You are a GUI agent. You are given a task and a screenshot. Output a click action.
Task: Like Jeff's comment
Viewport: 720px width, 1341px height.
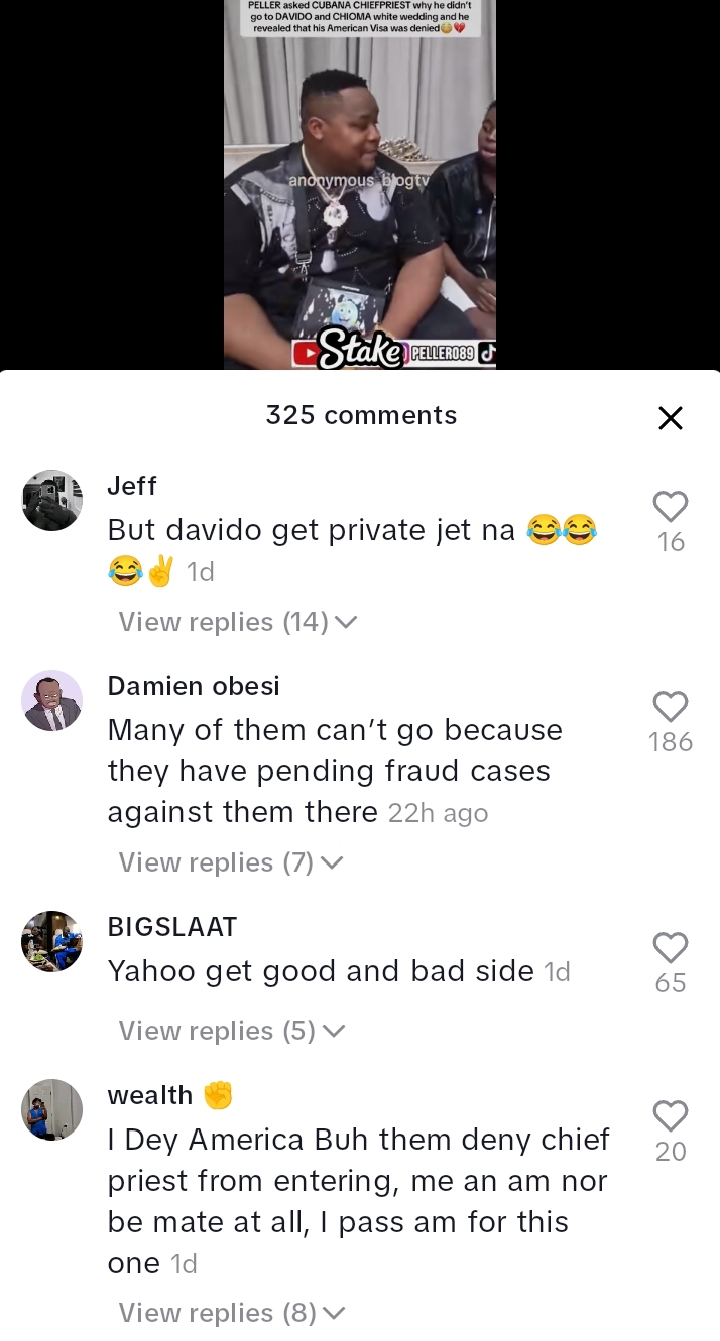pyautogui.click(x=670, y=507)
